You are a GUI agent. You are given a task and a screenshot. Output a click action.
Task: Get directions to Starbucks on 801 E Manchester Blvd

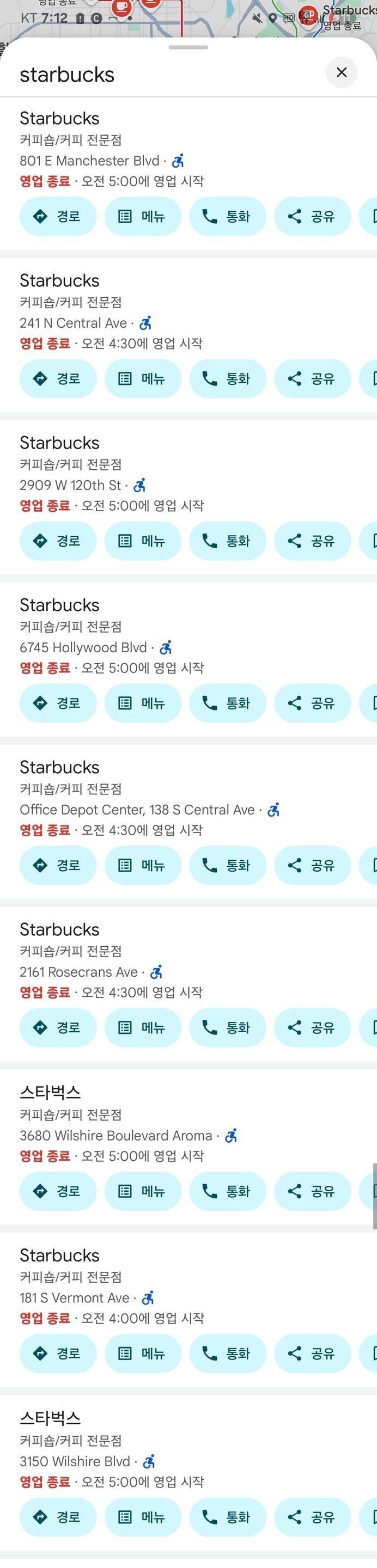(58, 216)
